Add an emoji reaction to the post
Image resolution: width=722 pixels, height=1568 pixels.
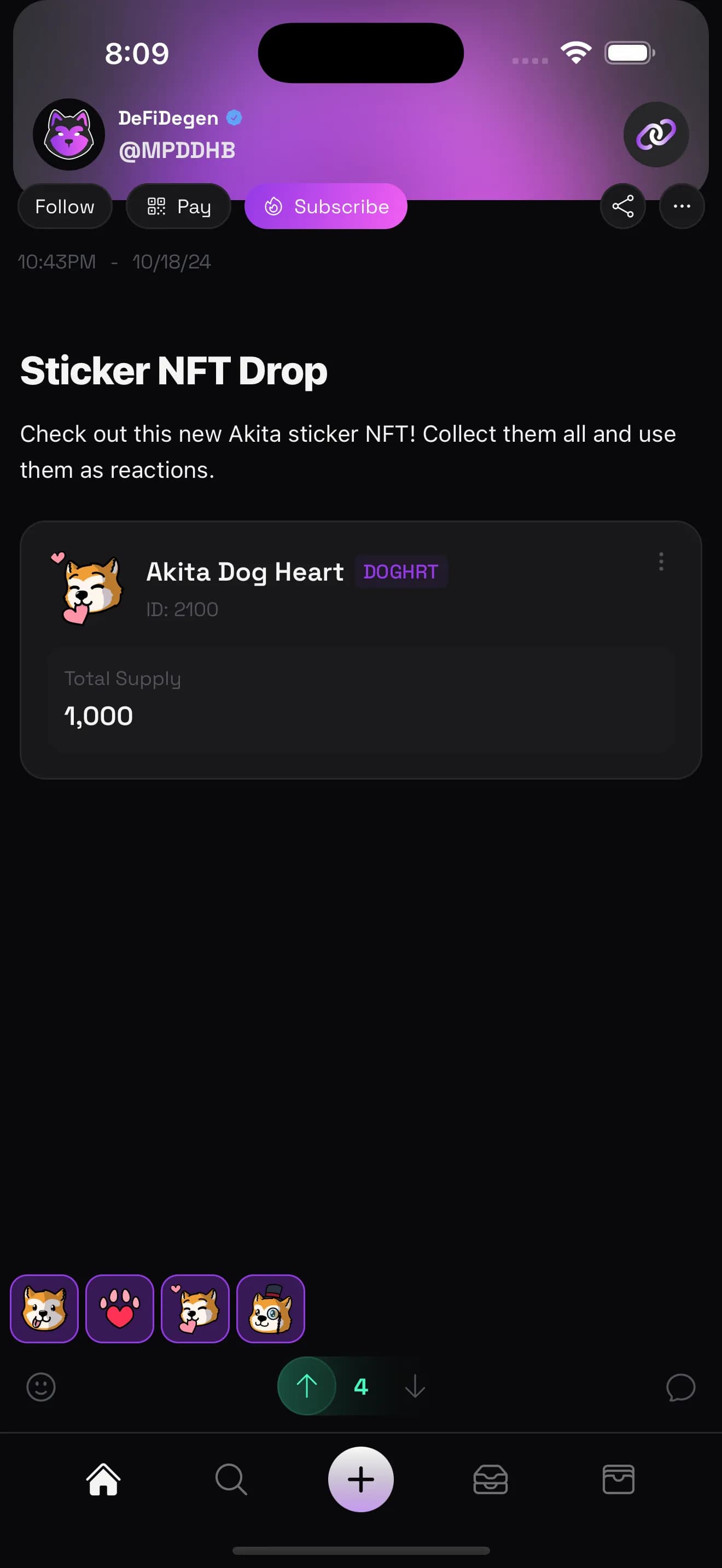[x=41, y=1387]
